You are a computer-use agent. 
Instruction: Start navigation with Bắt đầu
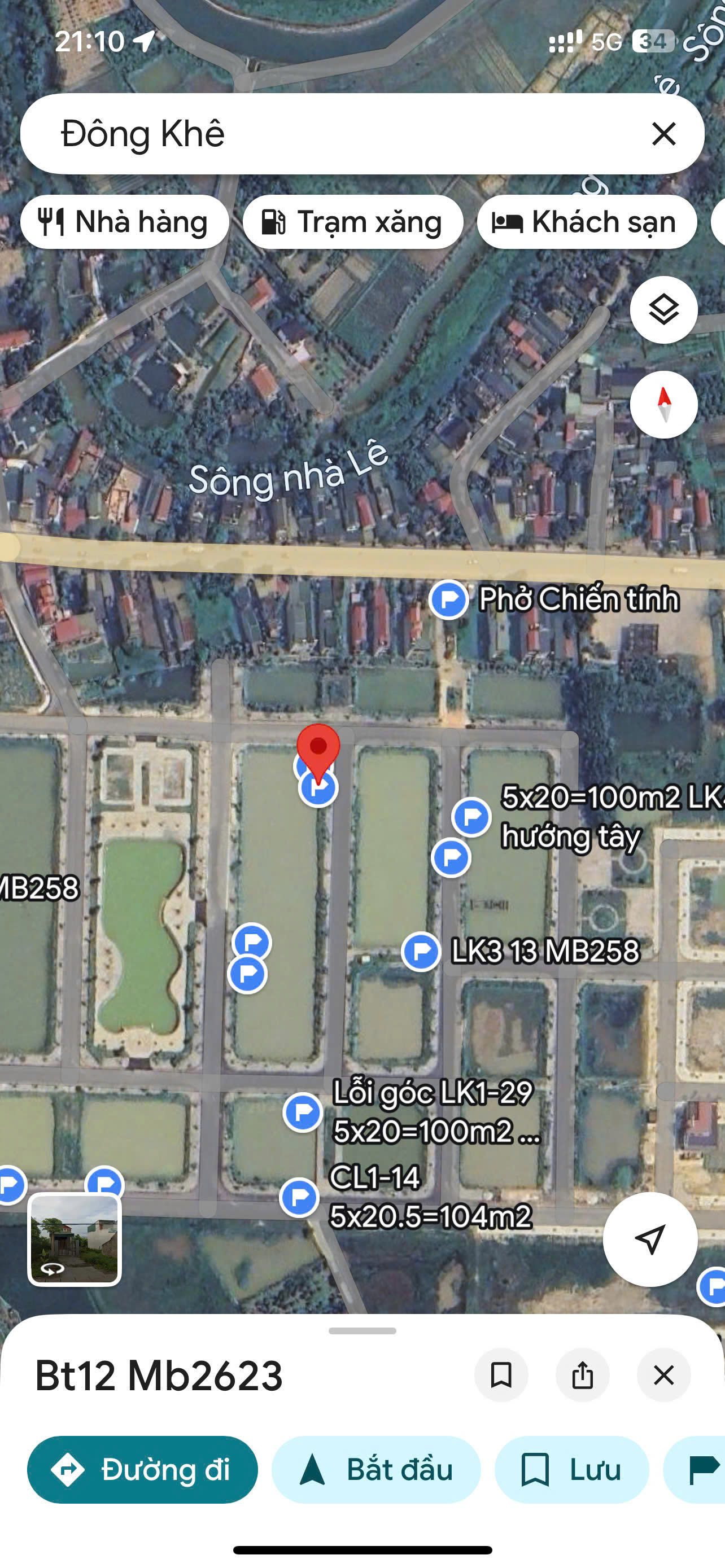[x=376, y=1469]
